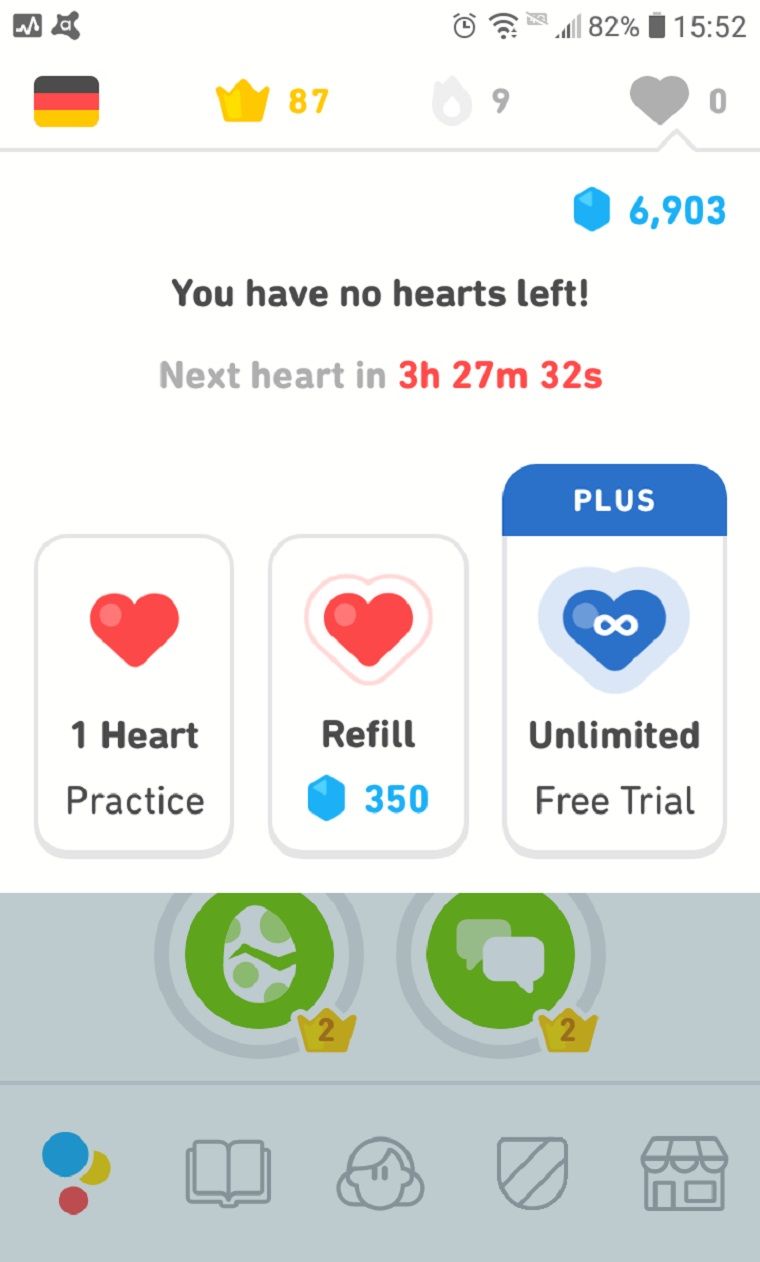Switch to the Shop tab
Image resolution: width=760 pixels, height=1262 pixels.
click(x=684, y=1172)
